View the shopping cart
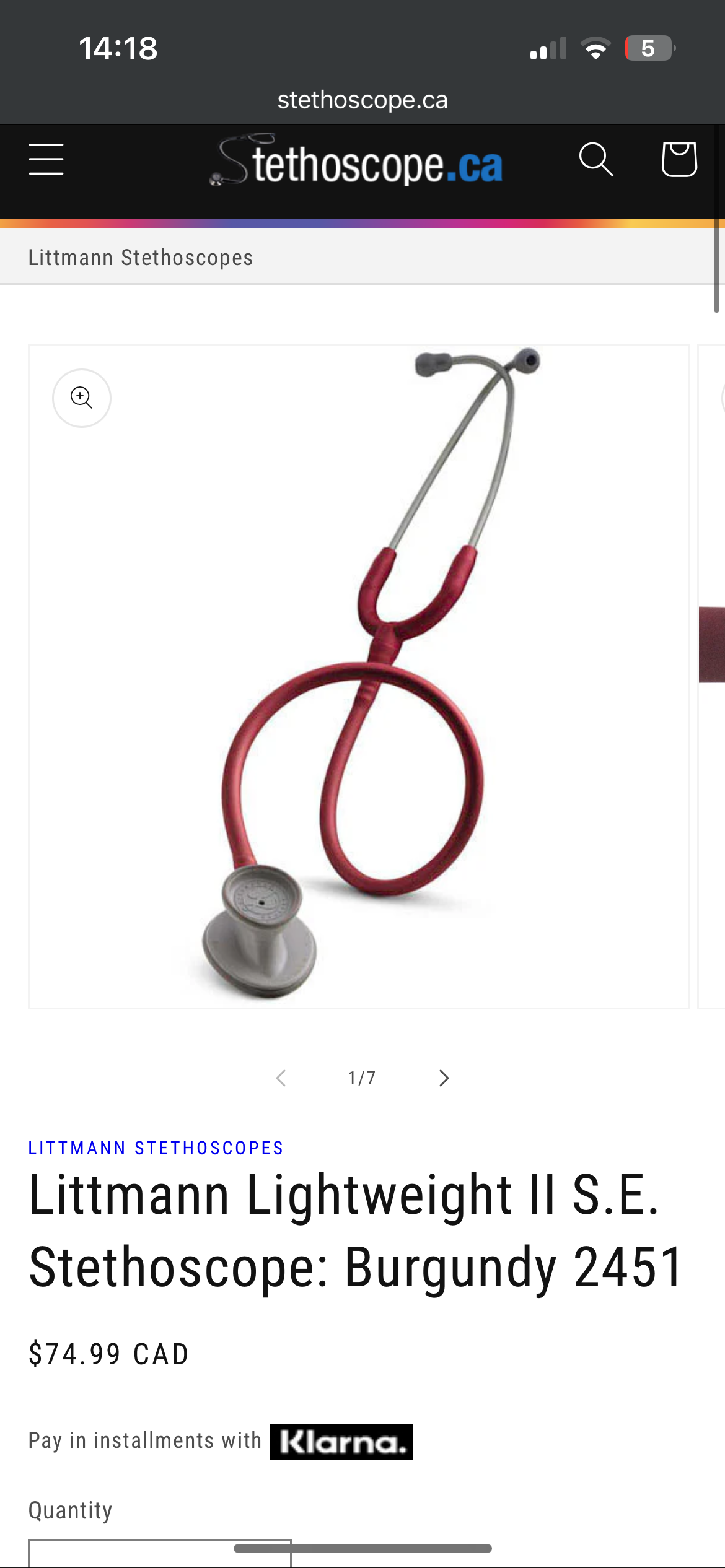The height and width of the screenshot is (1568, 725). [x=679, y=159]
